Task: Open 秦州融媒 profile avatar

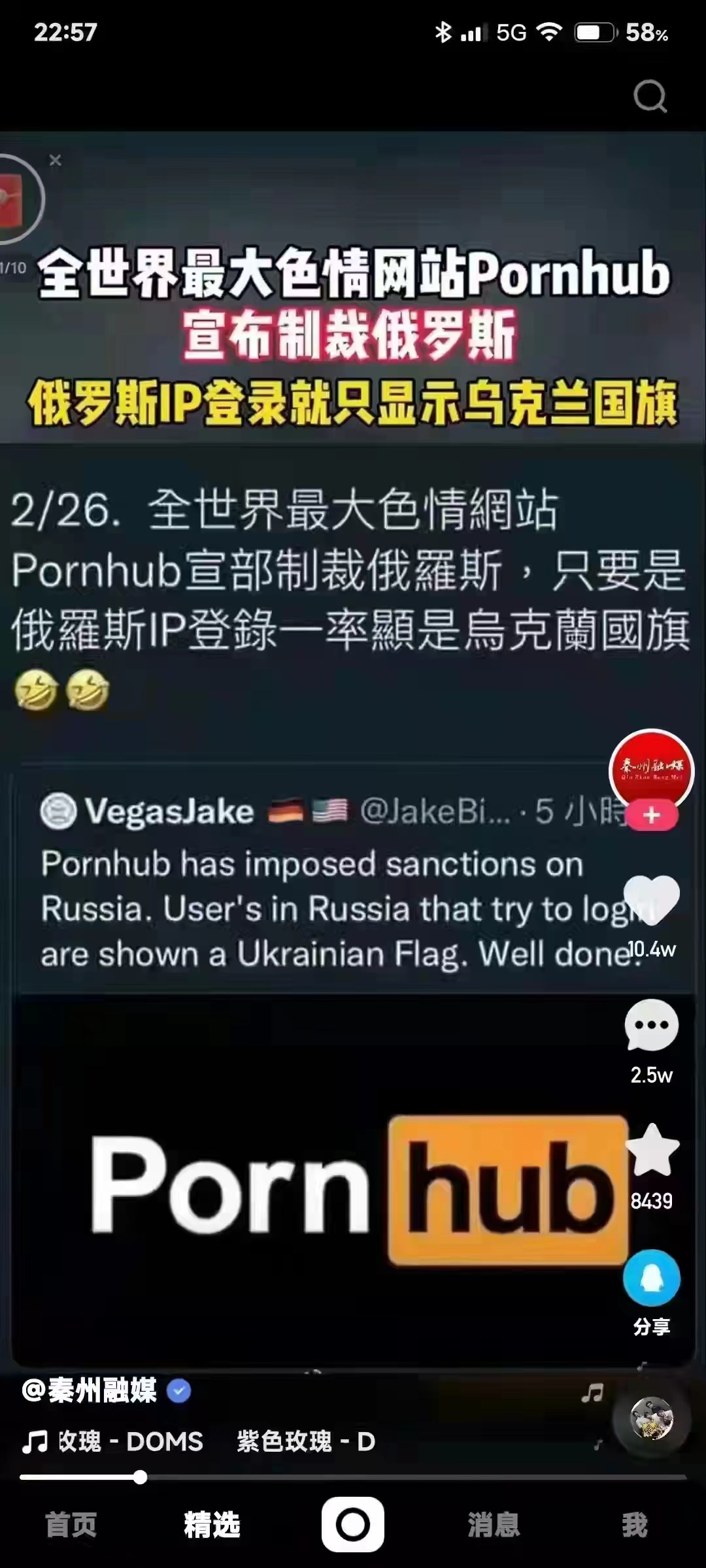Action: coord(651,770)
